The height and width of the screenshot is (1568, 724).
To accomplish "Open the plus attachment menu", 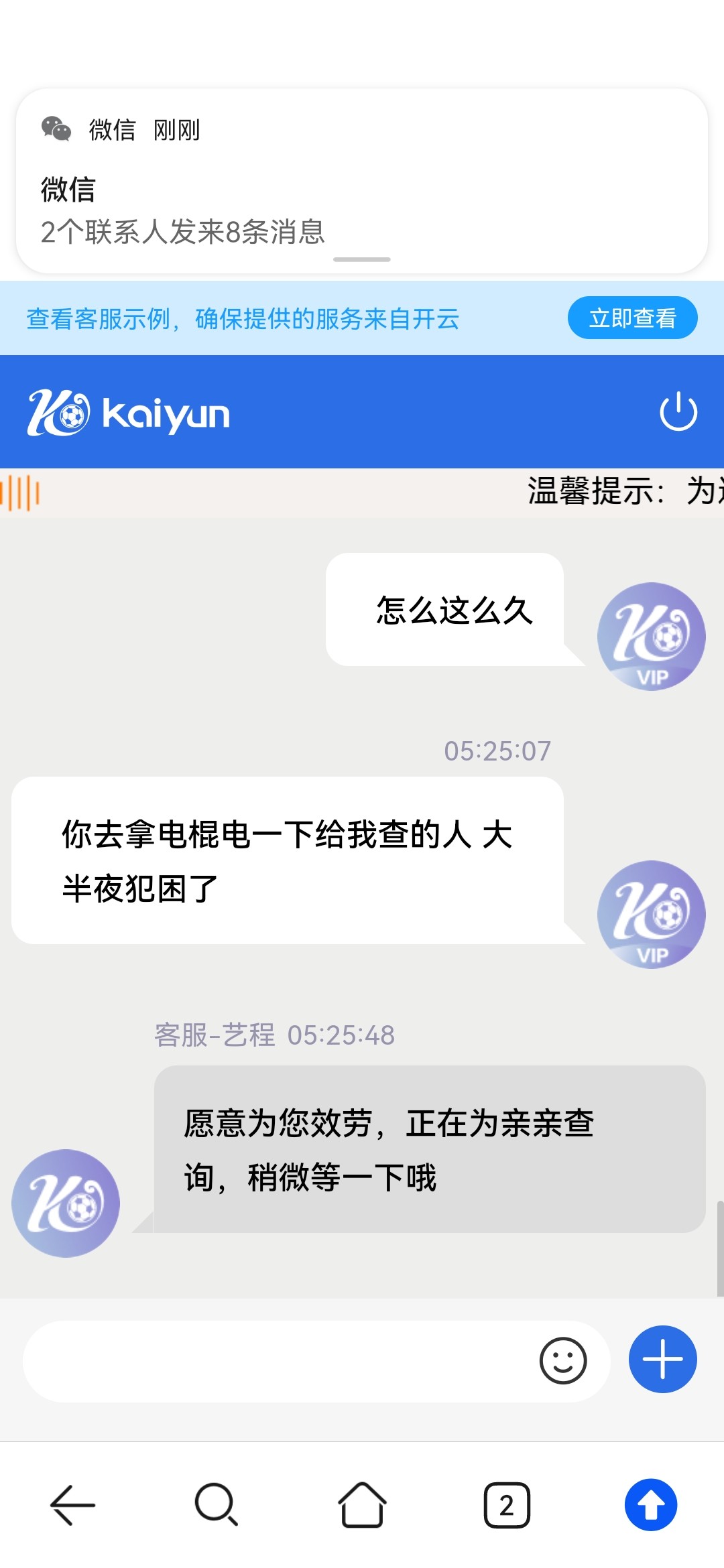I will pyautogui.click(x=662, y=1360).
